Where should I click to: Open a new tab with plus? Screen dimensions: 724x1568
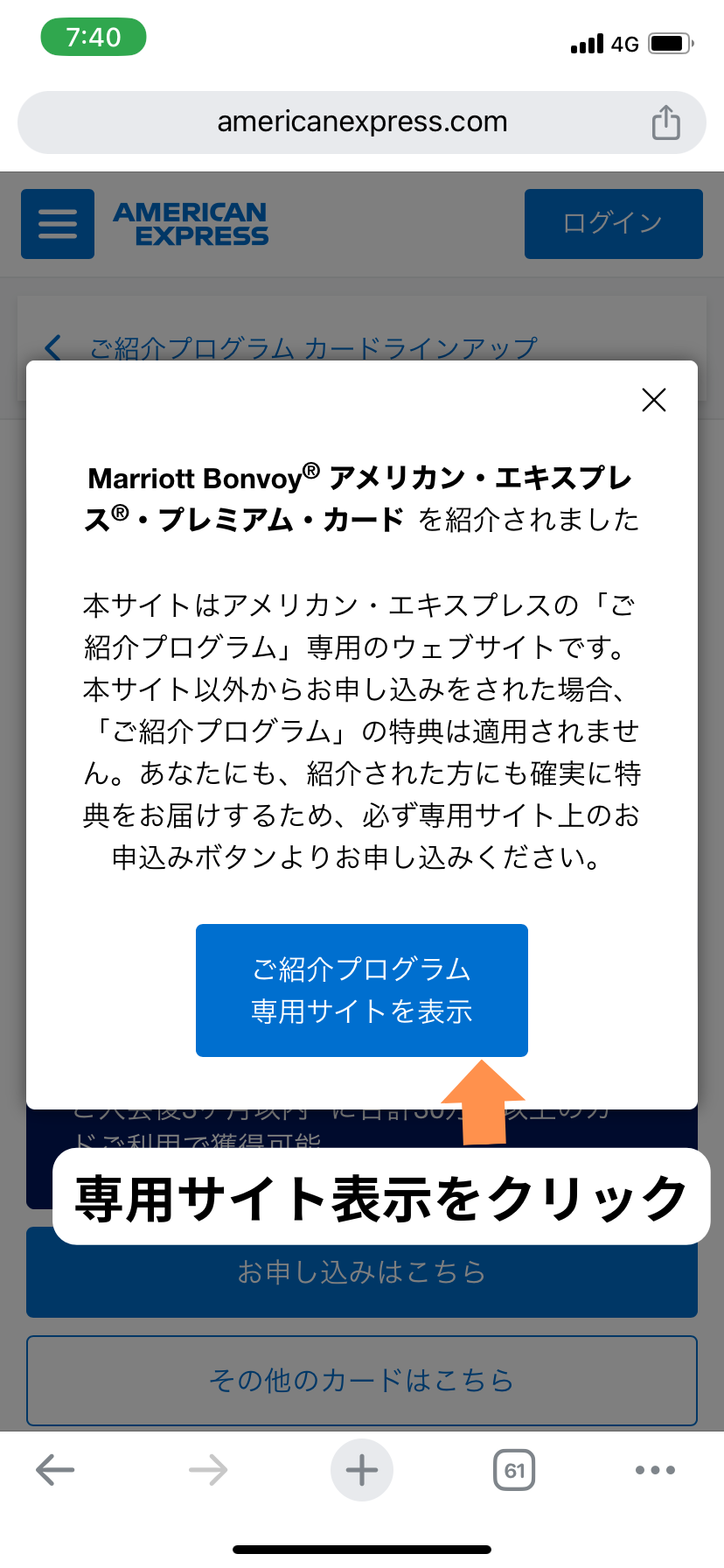(361, 1470)
